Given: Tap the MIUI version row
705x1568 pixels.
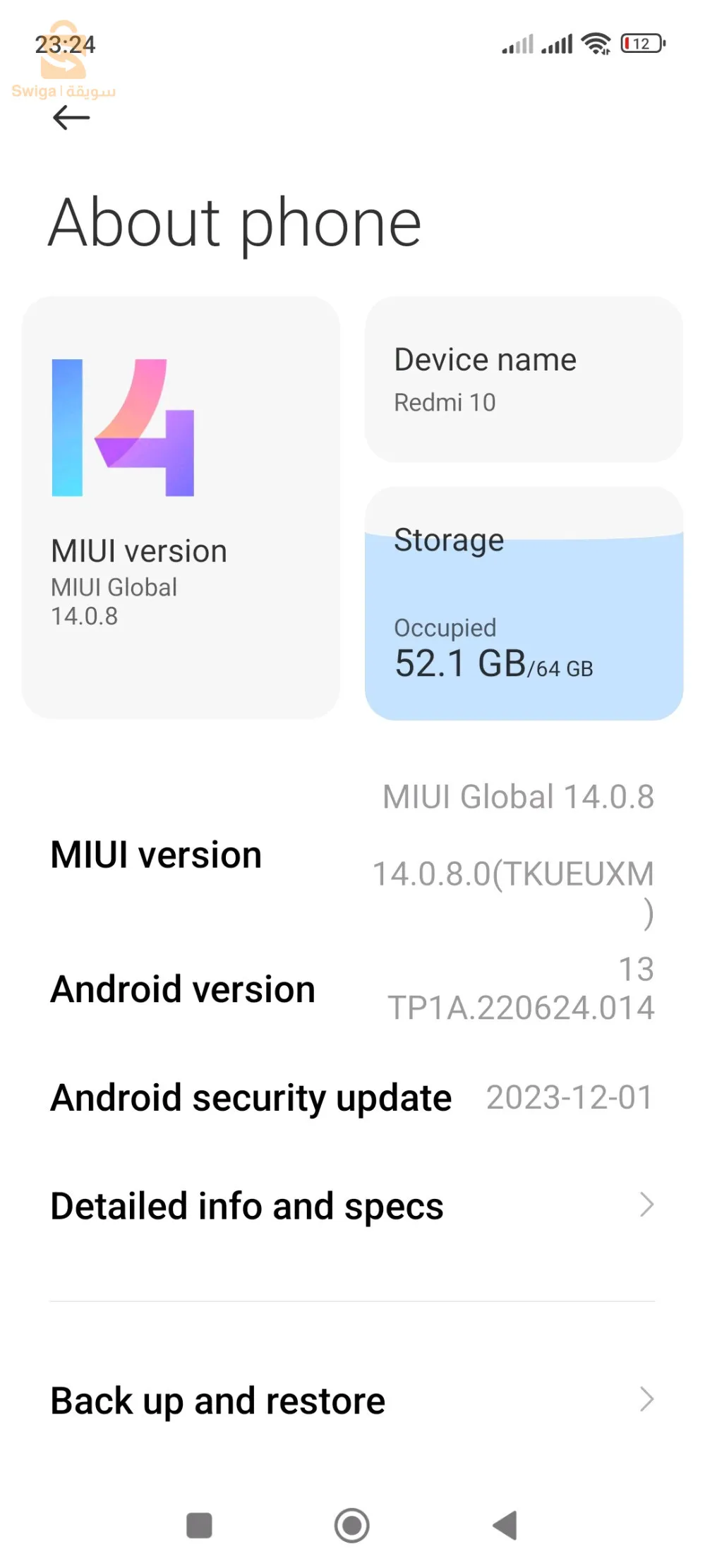Looking at the screenshot, I should tap(351, 855).
